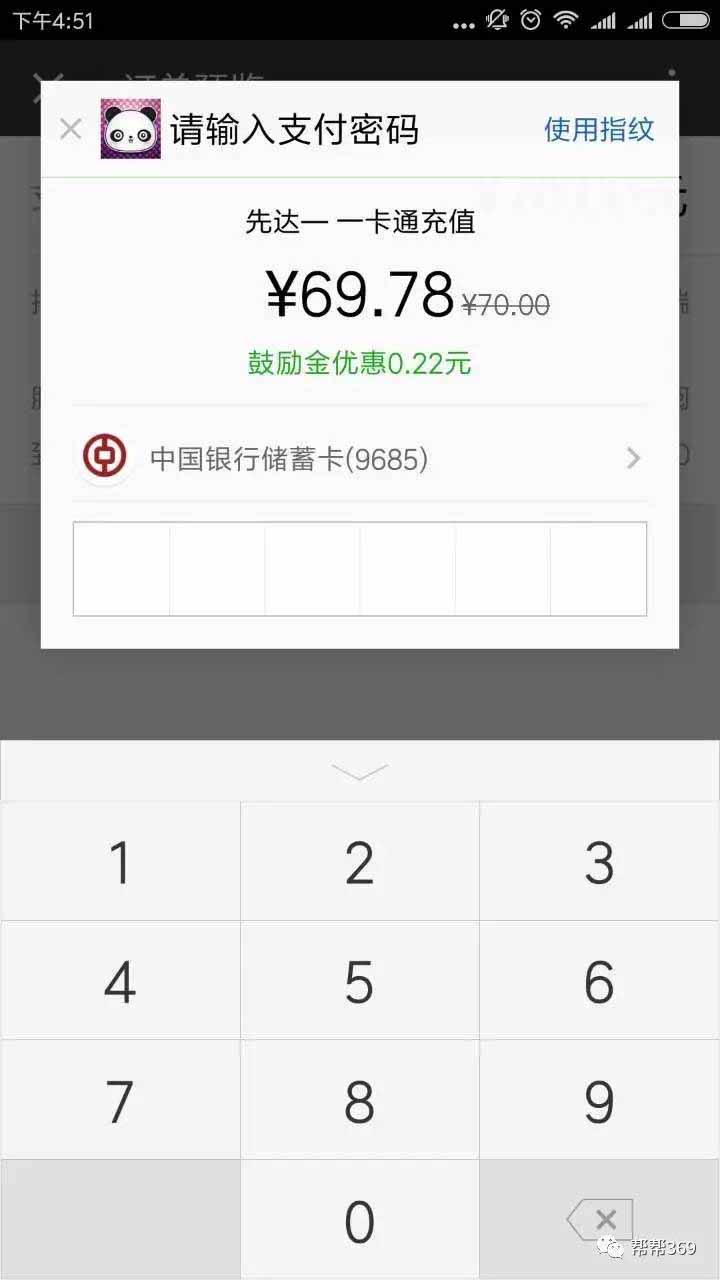Enter digit 9 on the keypad
Screen dimensions: 720x1280
tap(599, 1101)
